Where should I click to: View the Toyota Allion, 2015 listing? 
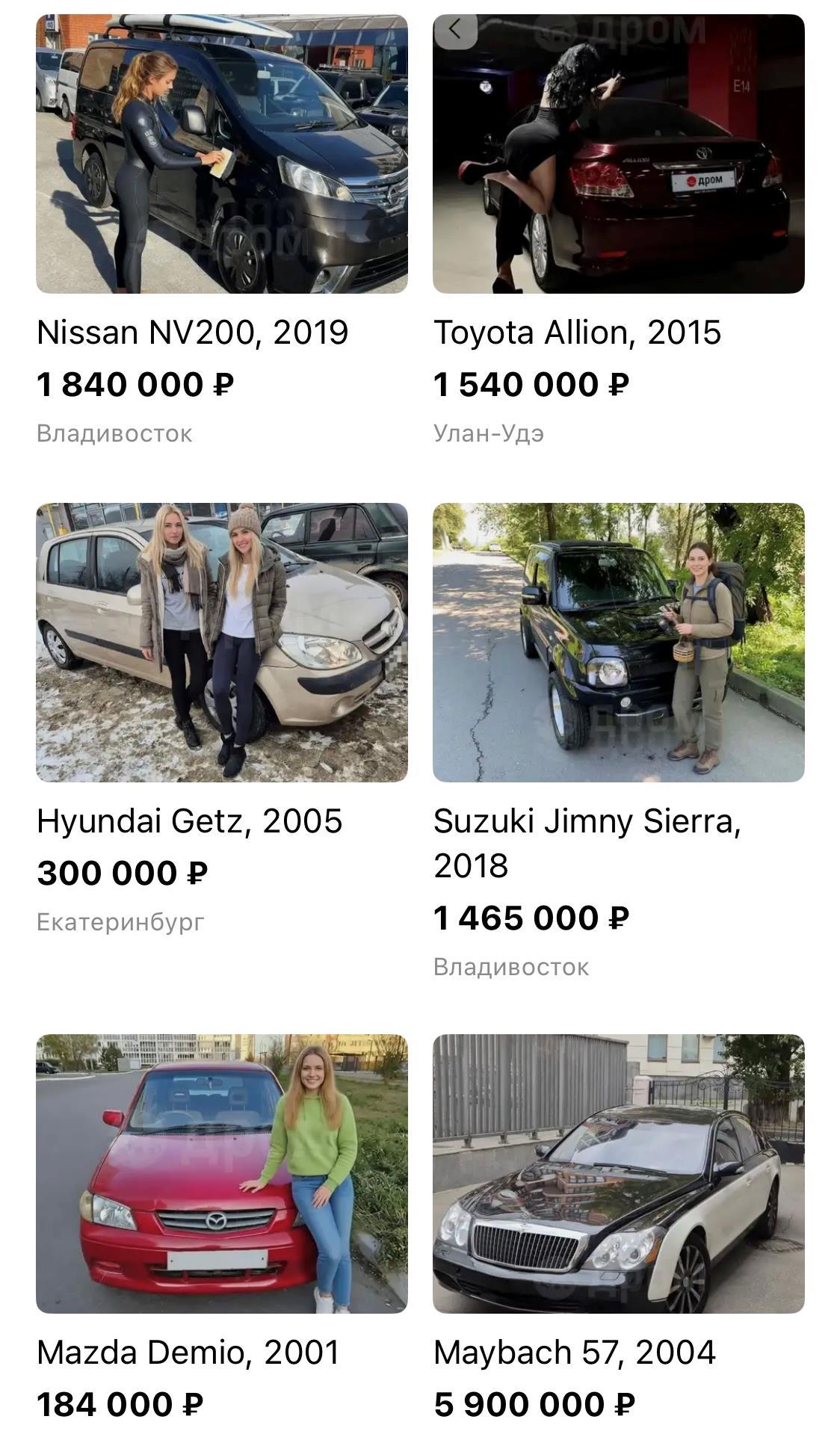[x=618, y=155]
